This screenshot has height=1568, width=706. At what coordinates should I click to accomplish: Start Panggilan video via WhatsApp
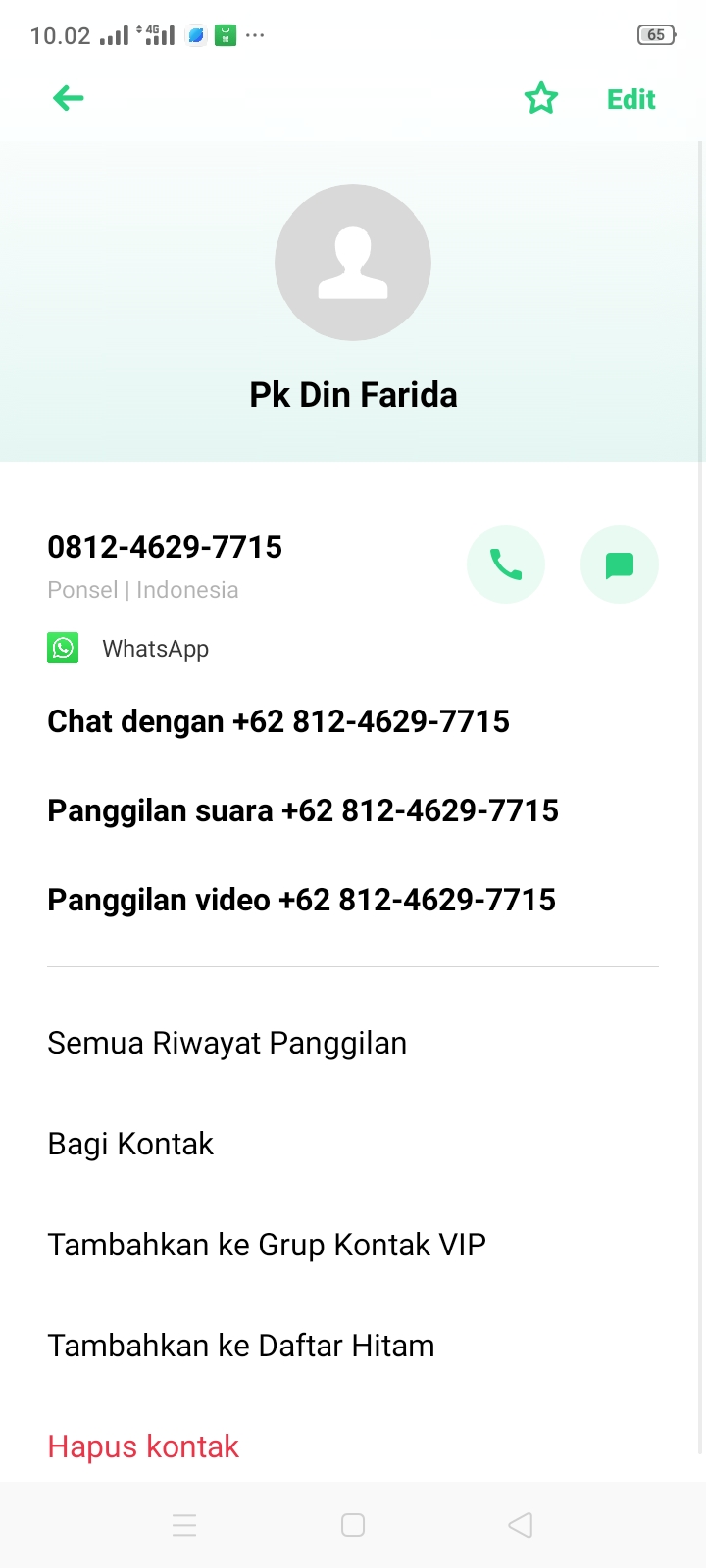point(300,900)
